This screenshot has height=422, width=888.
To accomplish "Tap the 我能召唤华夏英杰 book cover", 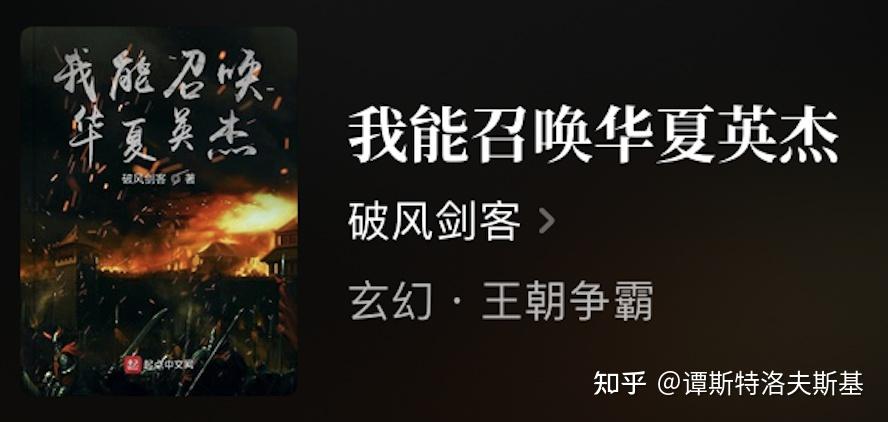I will click(159, 211).
